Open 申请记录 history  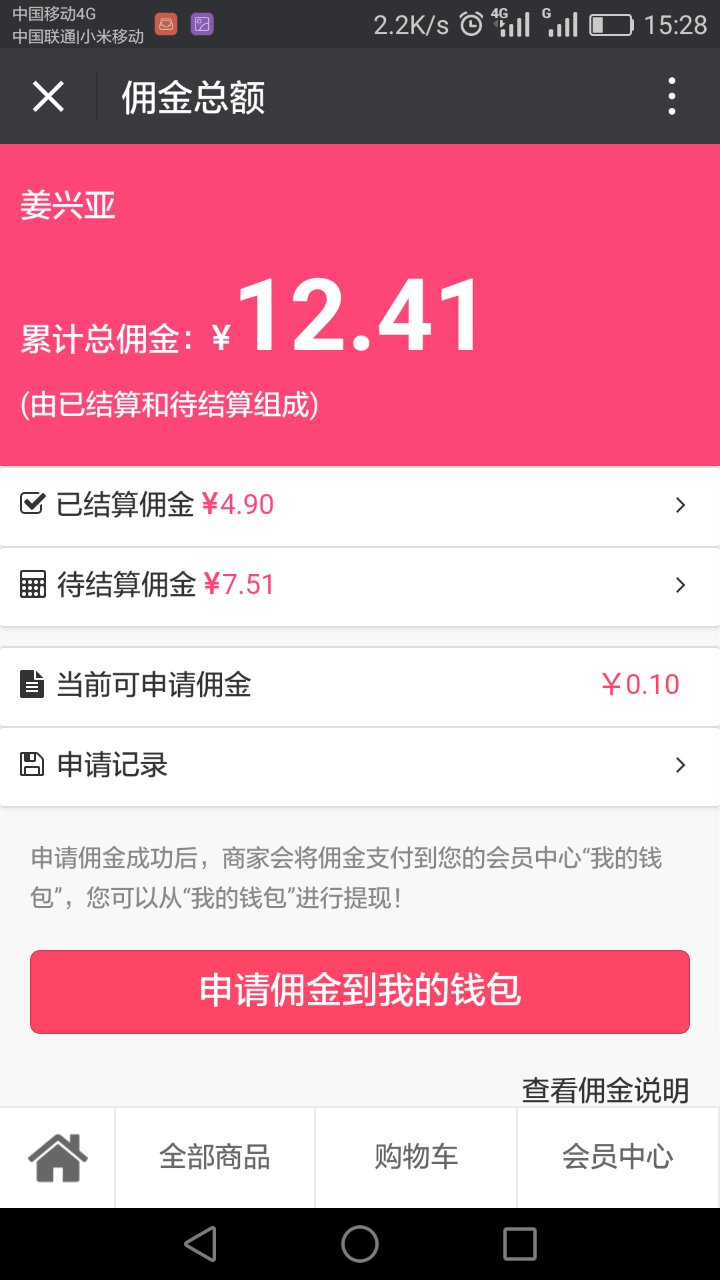[360, 766]
